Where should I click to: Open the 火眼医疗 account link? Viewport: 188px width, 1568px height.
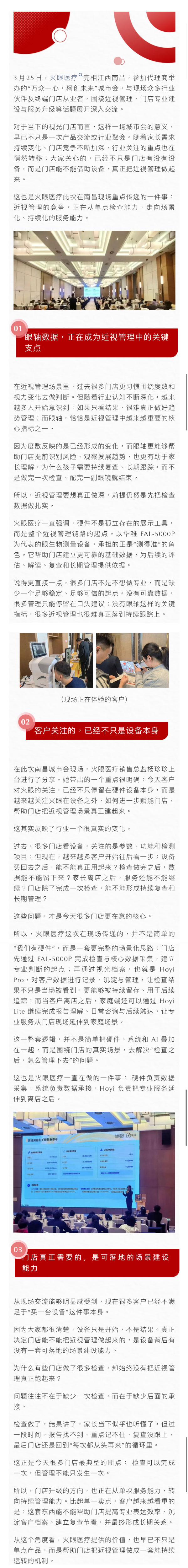pos(63,78)
